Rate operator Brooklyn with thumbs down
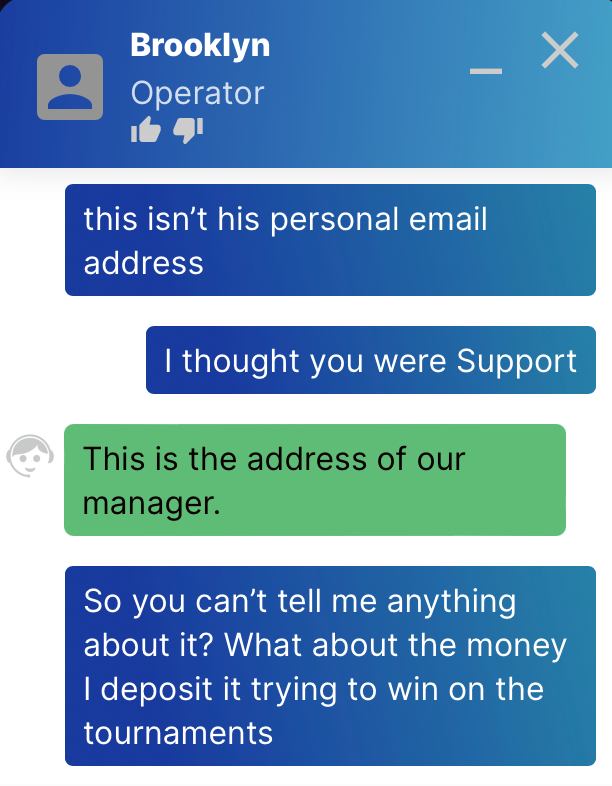Viewport: 612px width, 786px height. tap(188, 131)
